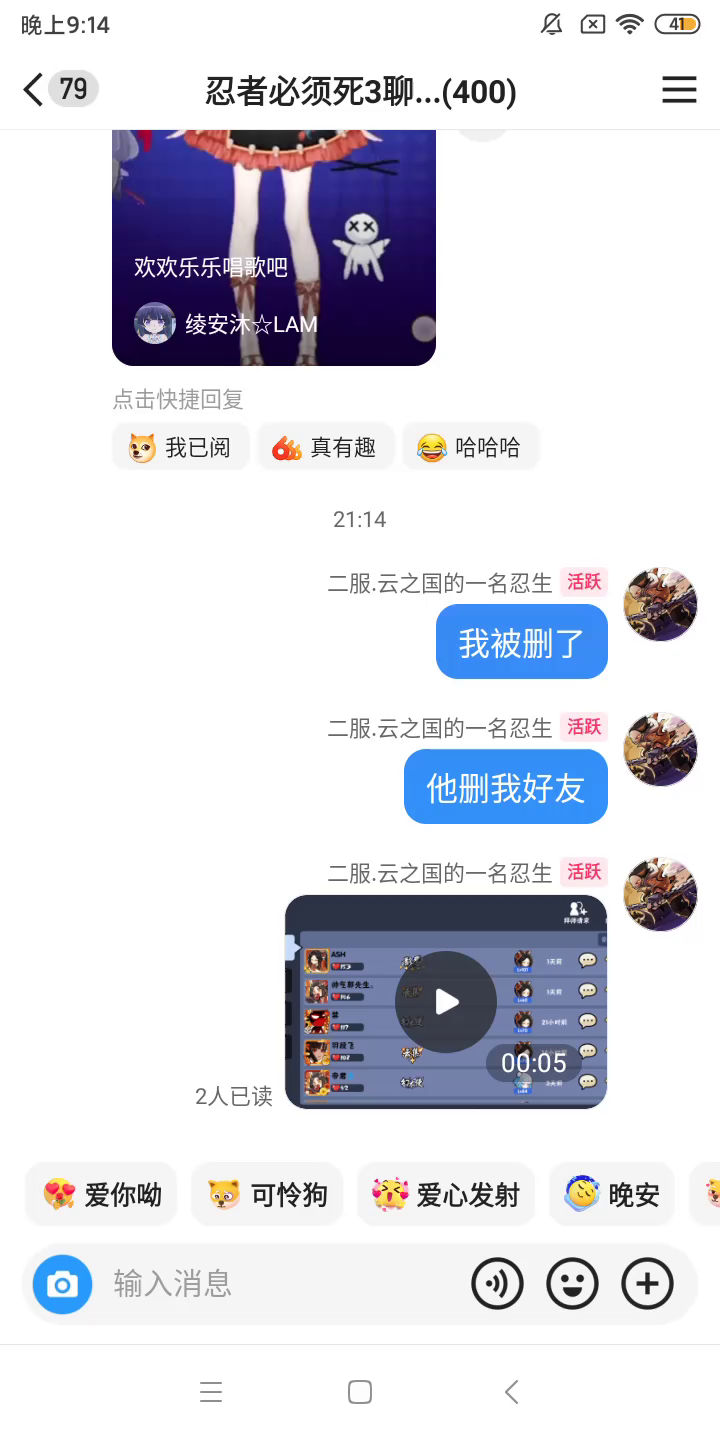Quick reply with 真有趣
Image resolution: width=720 pixels, height=1440 pixels.
(x=326, y=447)
